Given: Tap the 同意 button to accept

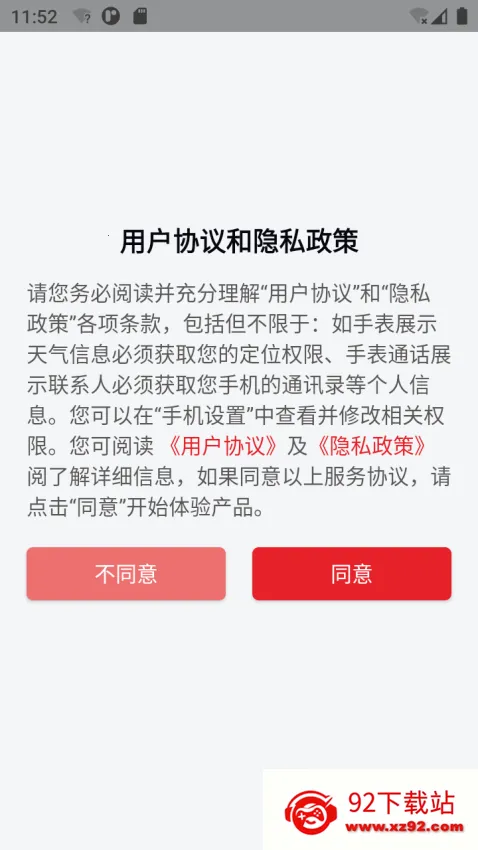Looking at the screenshot, I should tap(351, 574).
